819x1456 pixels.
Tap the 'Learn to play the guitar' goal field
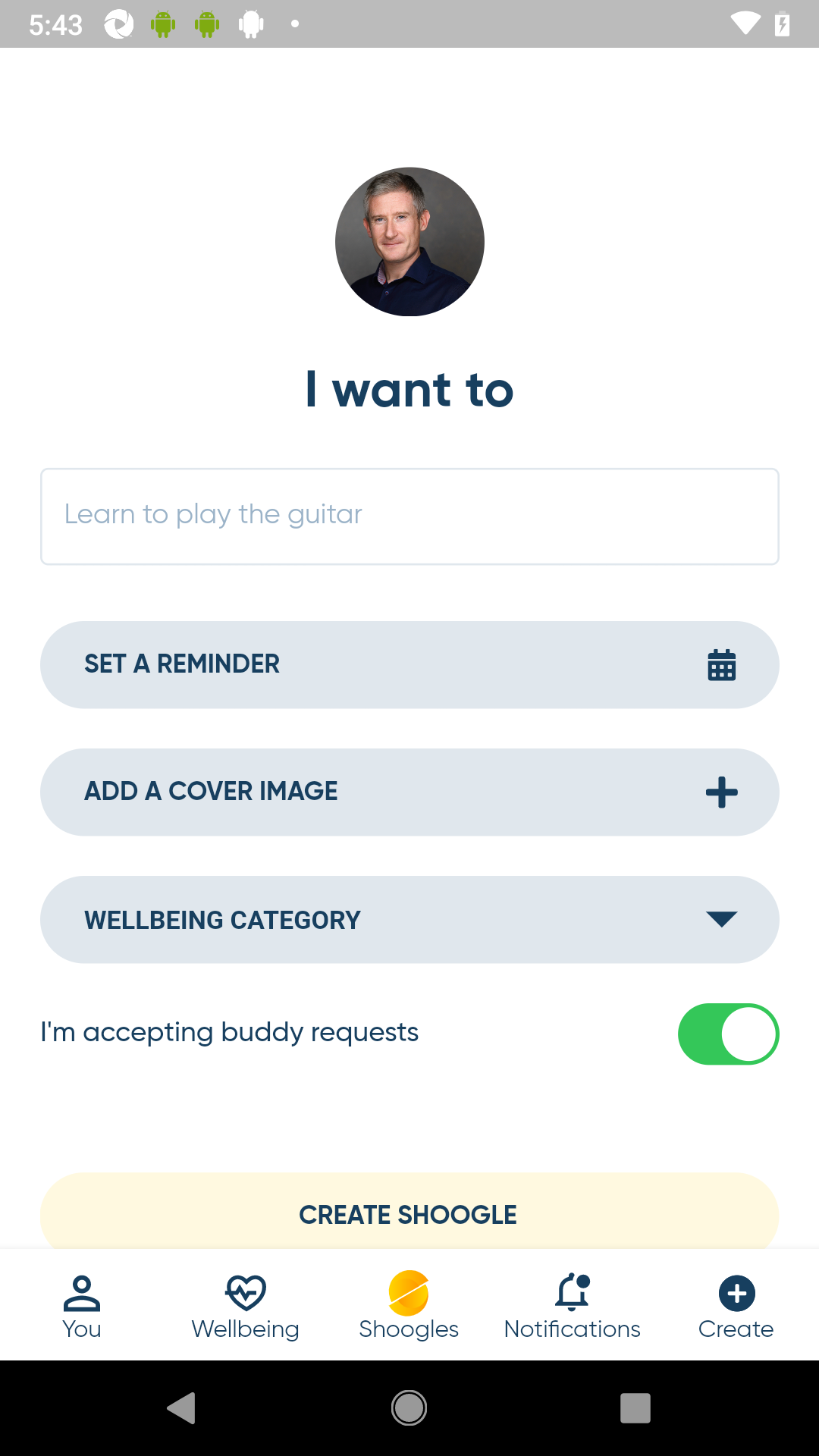[x=409, y=516]
